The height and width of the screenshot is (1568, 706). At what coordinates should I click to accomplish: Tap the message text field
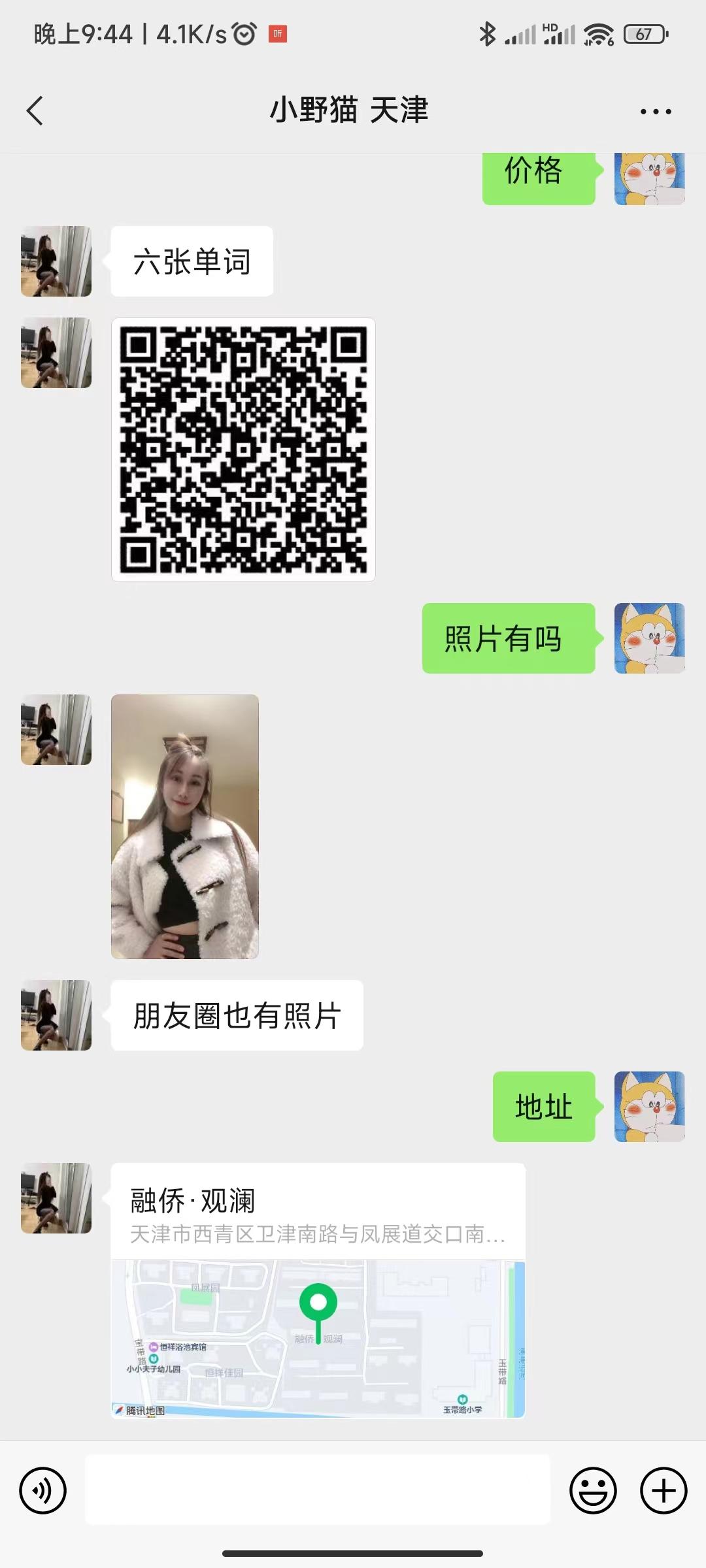[318, 1490]
